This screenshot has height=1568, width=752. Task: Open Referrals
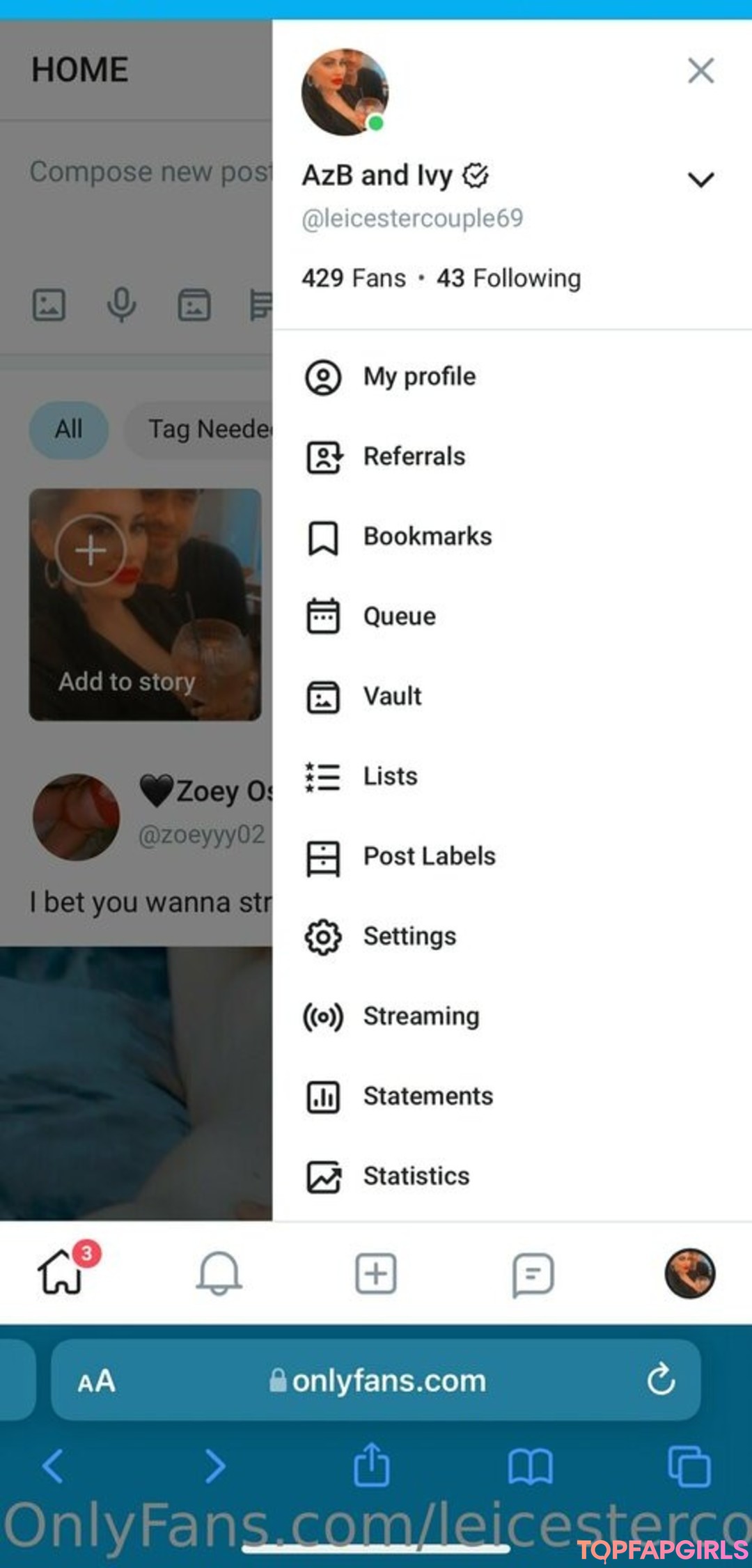(x=512, y=457)
